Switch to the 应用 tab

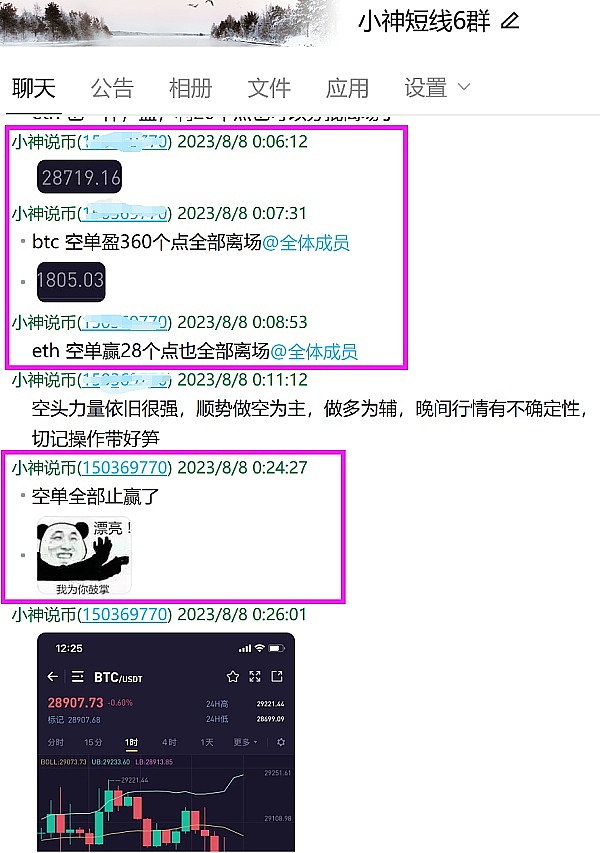(x=347, y=88)
